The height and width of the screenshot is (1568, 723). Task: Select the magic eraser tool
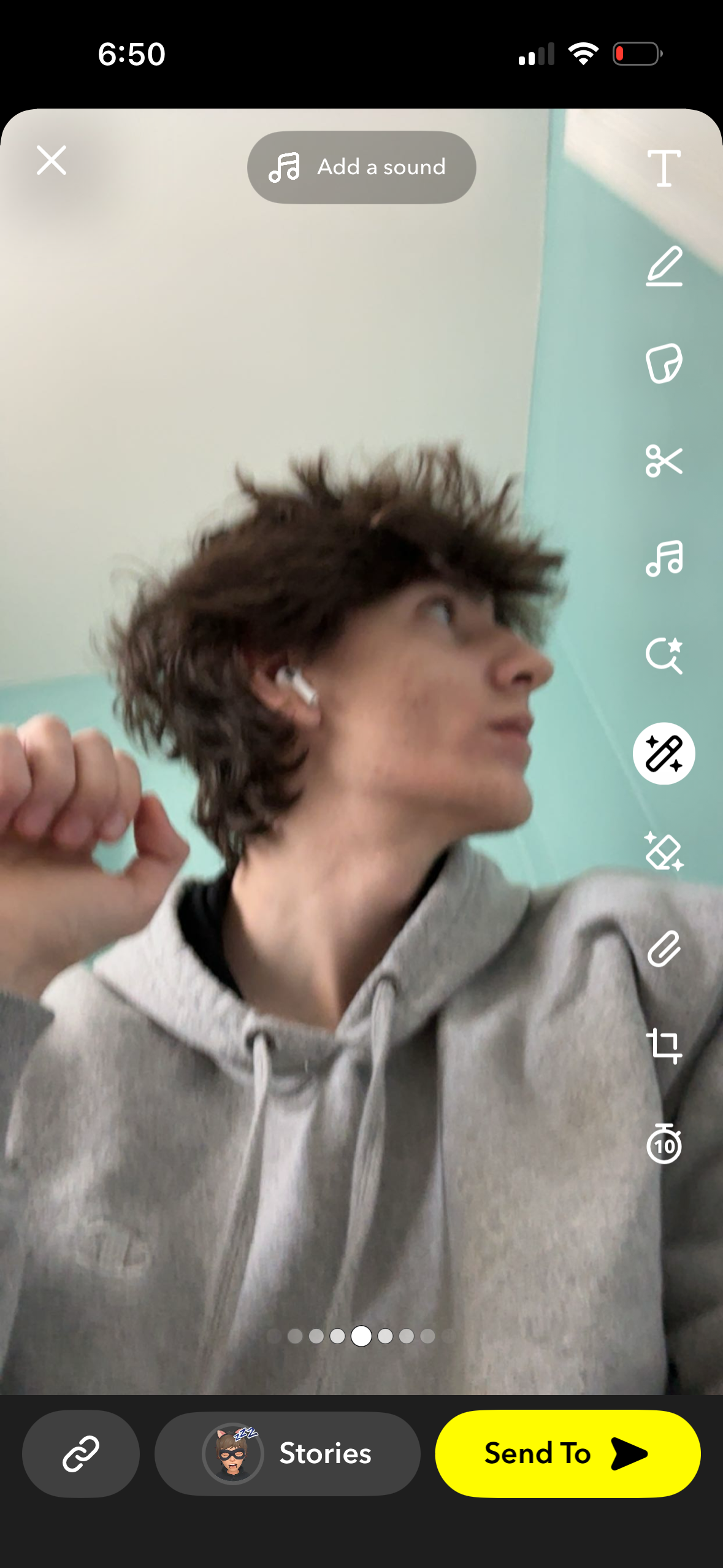(x=664, y=851)
